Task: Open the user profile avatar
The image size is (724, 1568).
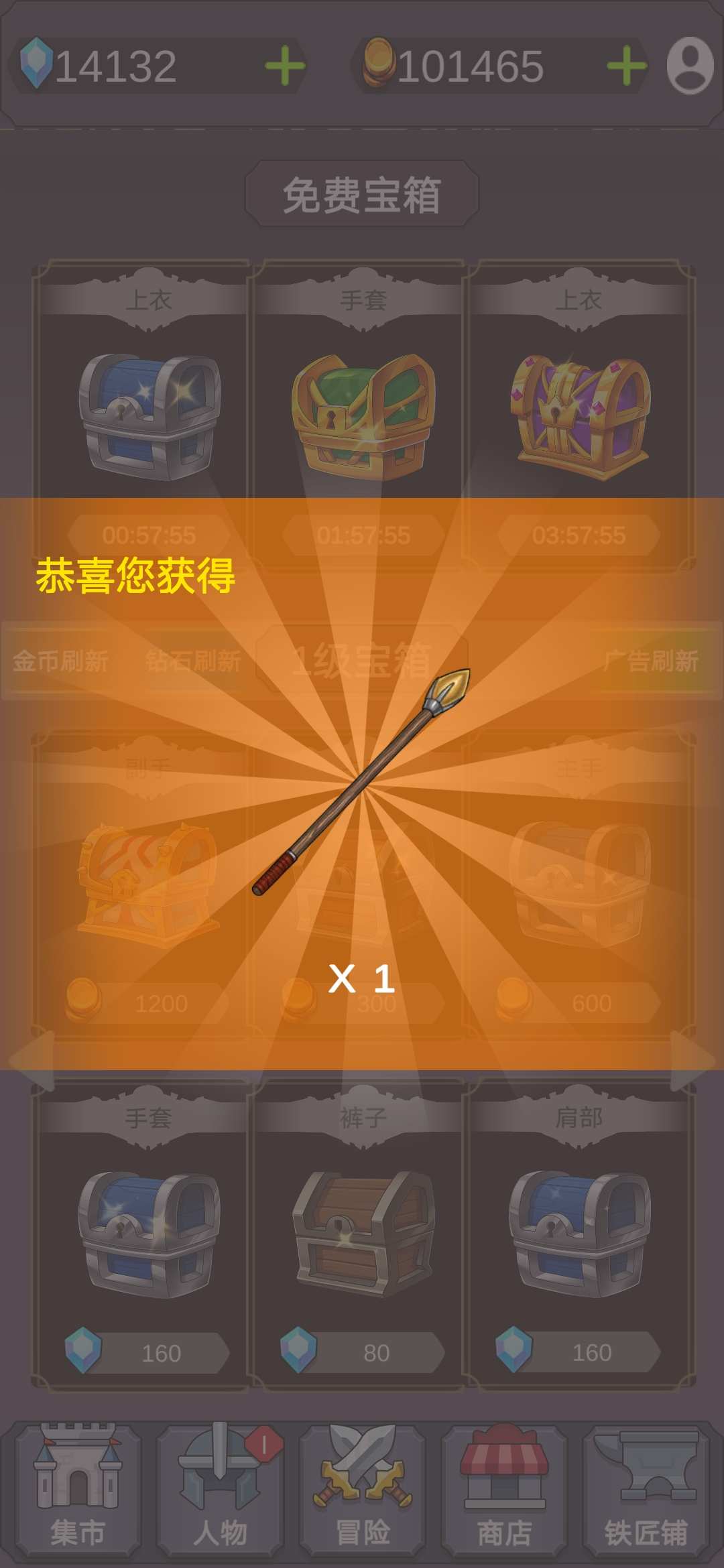Action: 690,65
